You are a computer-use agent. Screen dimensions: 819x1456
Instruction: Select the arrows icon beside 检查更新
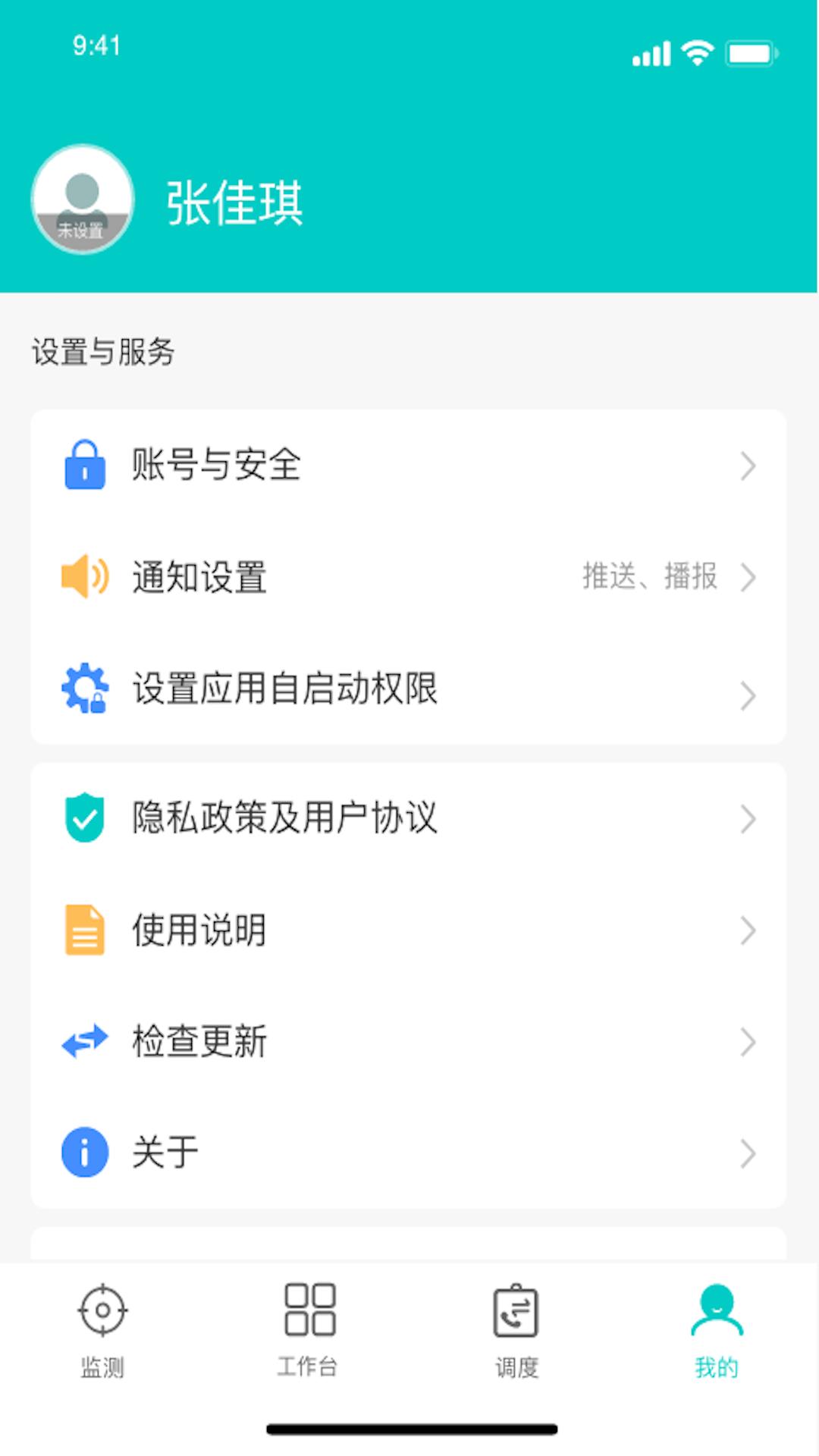[x=83, y=1043]
